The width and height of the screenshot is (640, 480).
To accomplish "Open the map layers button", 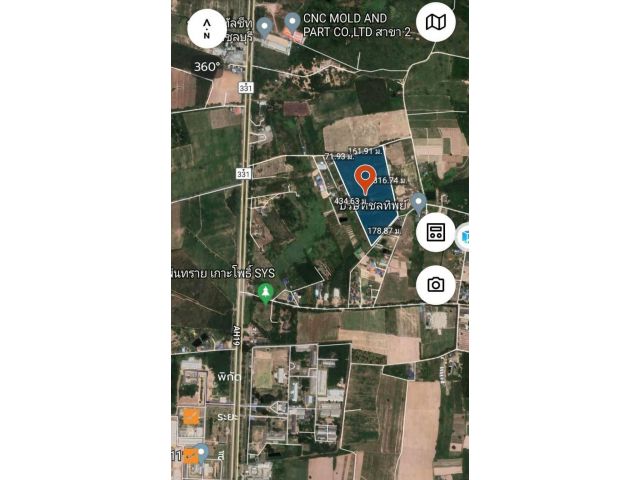I will pyautogui.click(x=436, y=22).
